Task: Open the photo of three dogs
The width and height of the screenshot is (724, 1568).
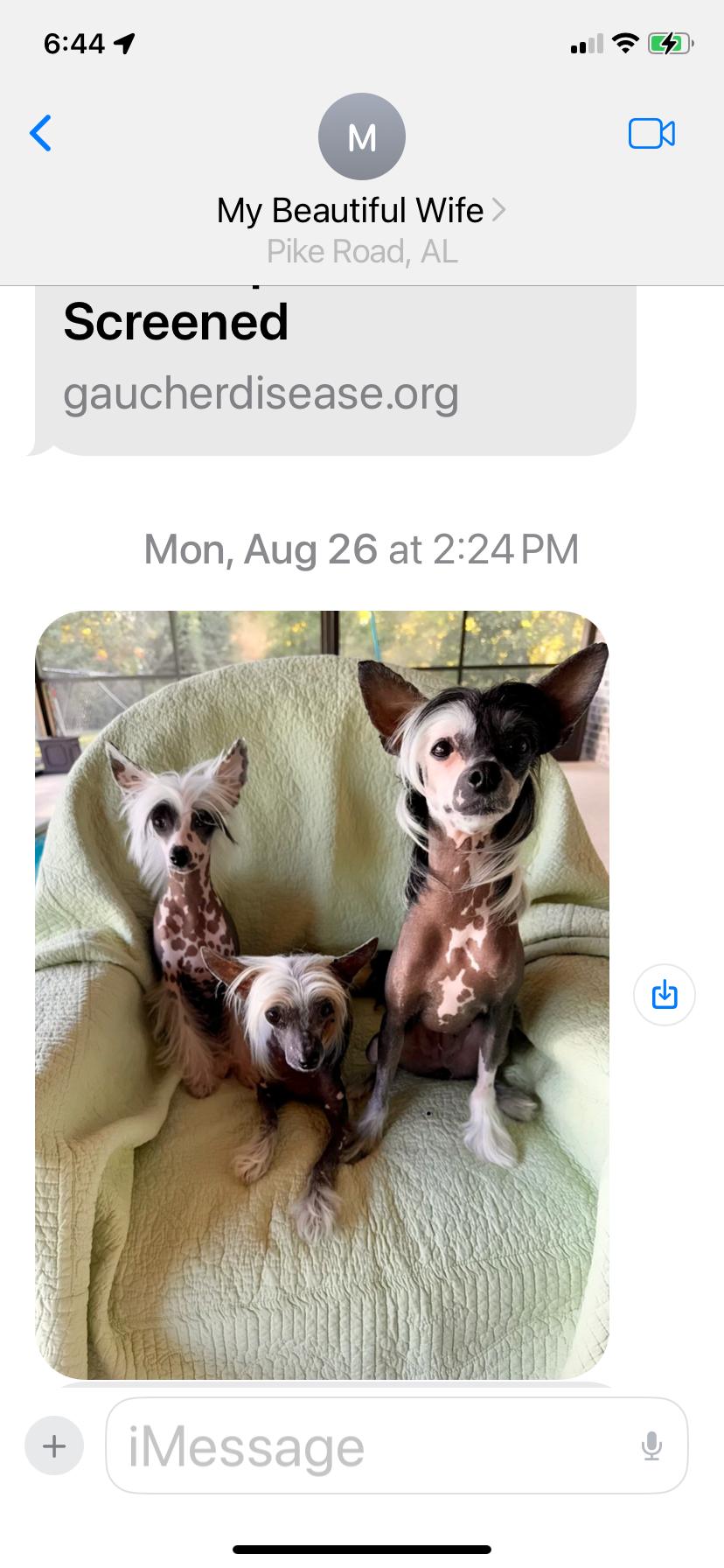Action: [x=322, y=995]
